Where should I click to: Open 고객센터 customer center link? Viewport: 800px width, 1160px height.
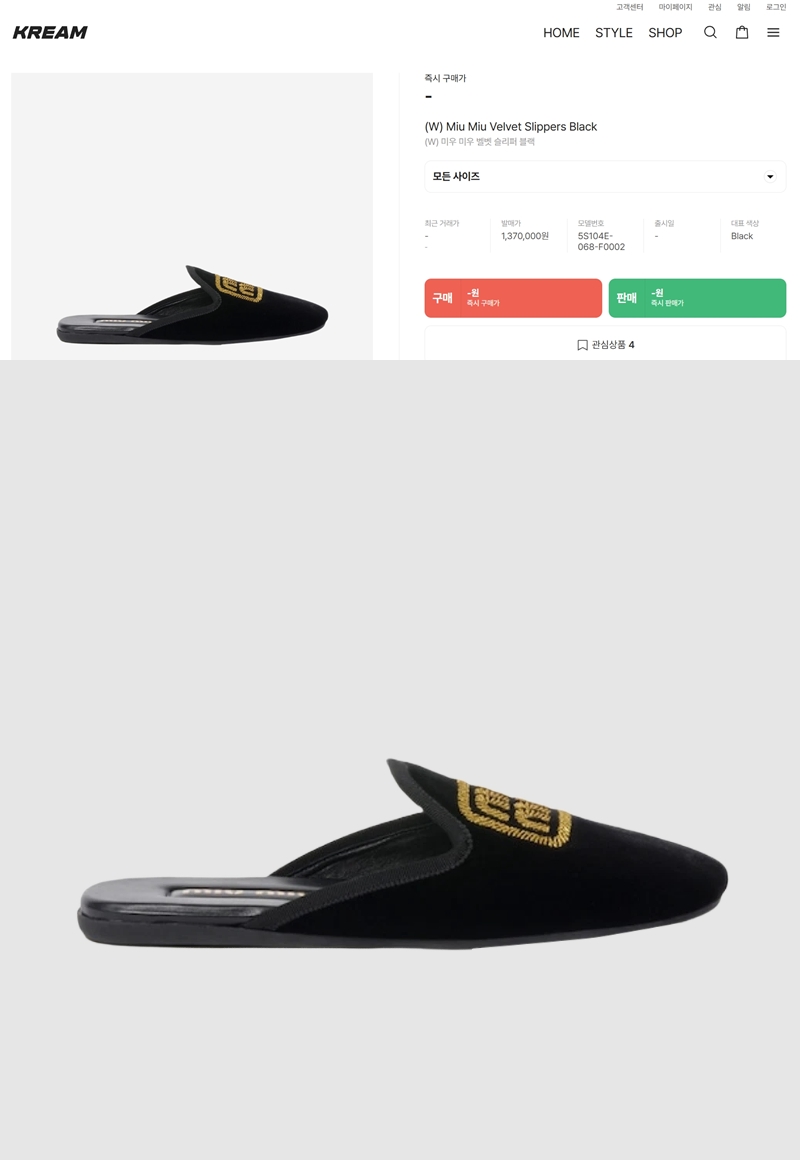pos(630,7)
